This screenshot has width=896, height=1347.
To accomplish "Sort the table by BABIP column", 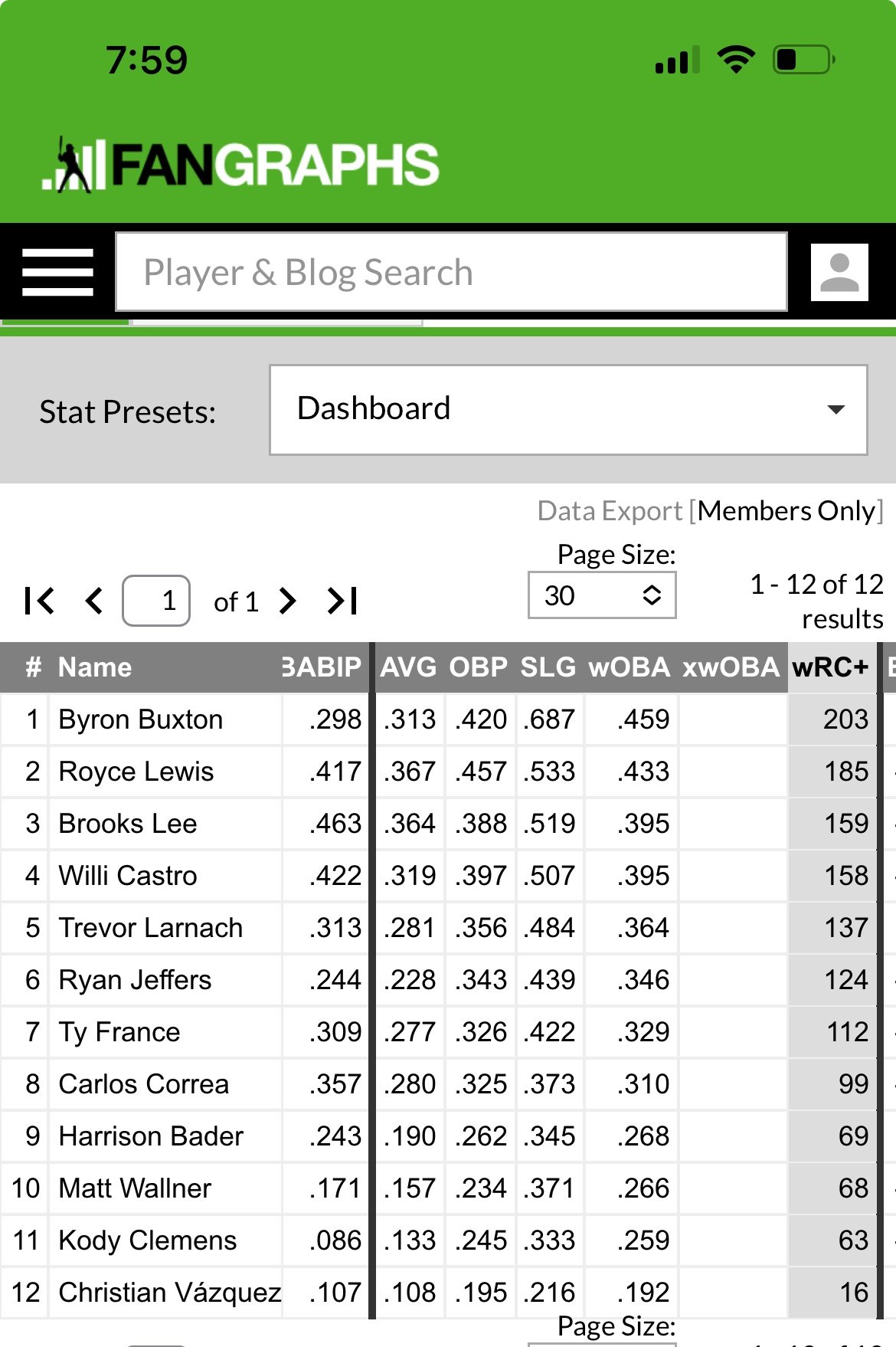I will [322, 667].
